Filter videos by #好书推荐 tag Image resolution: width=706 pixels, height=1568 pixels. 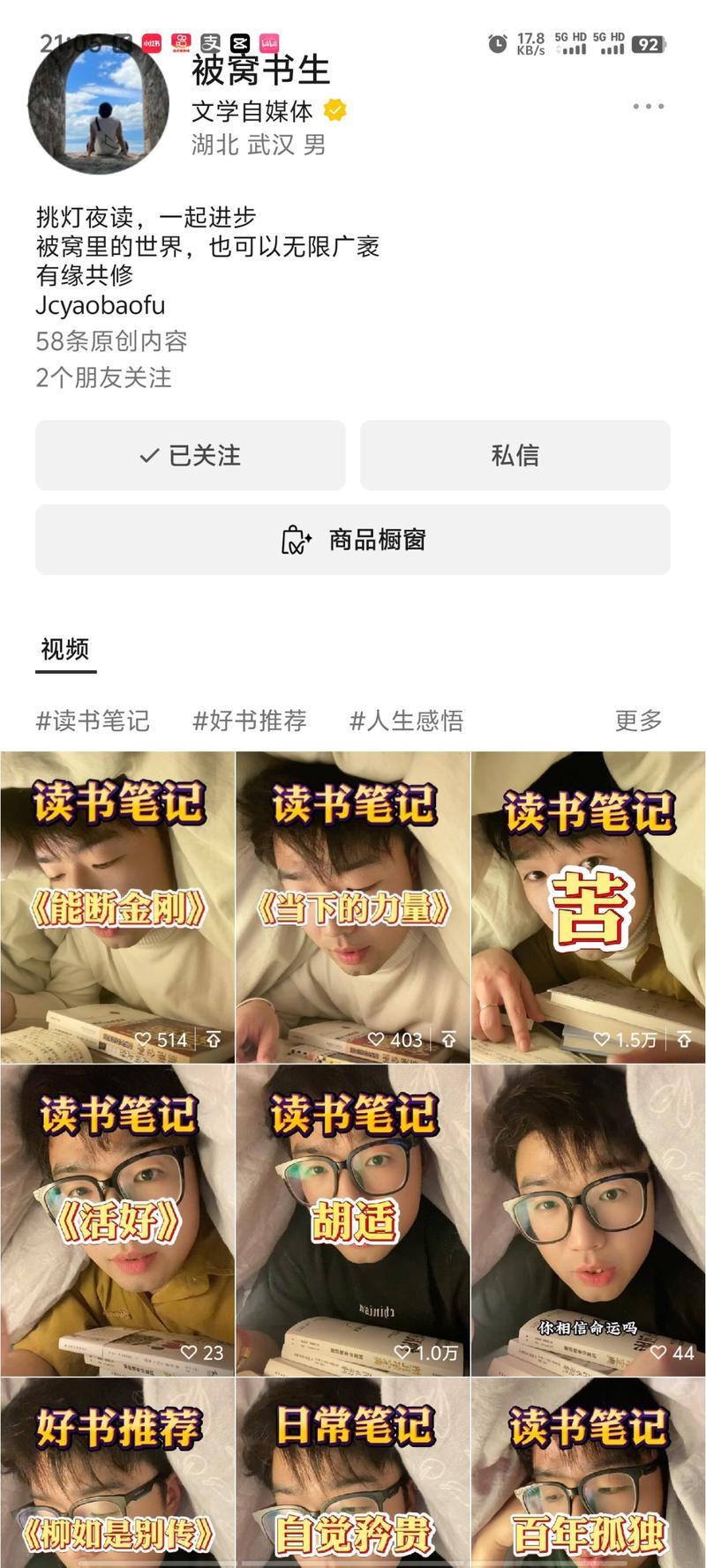tap(250, 721)
